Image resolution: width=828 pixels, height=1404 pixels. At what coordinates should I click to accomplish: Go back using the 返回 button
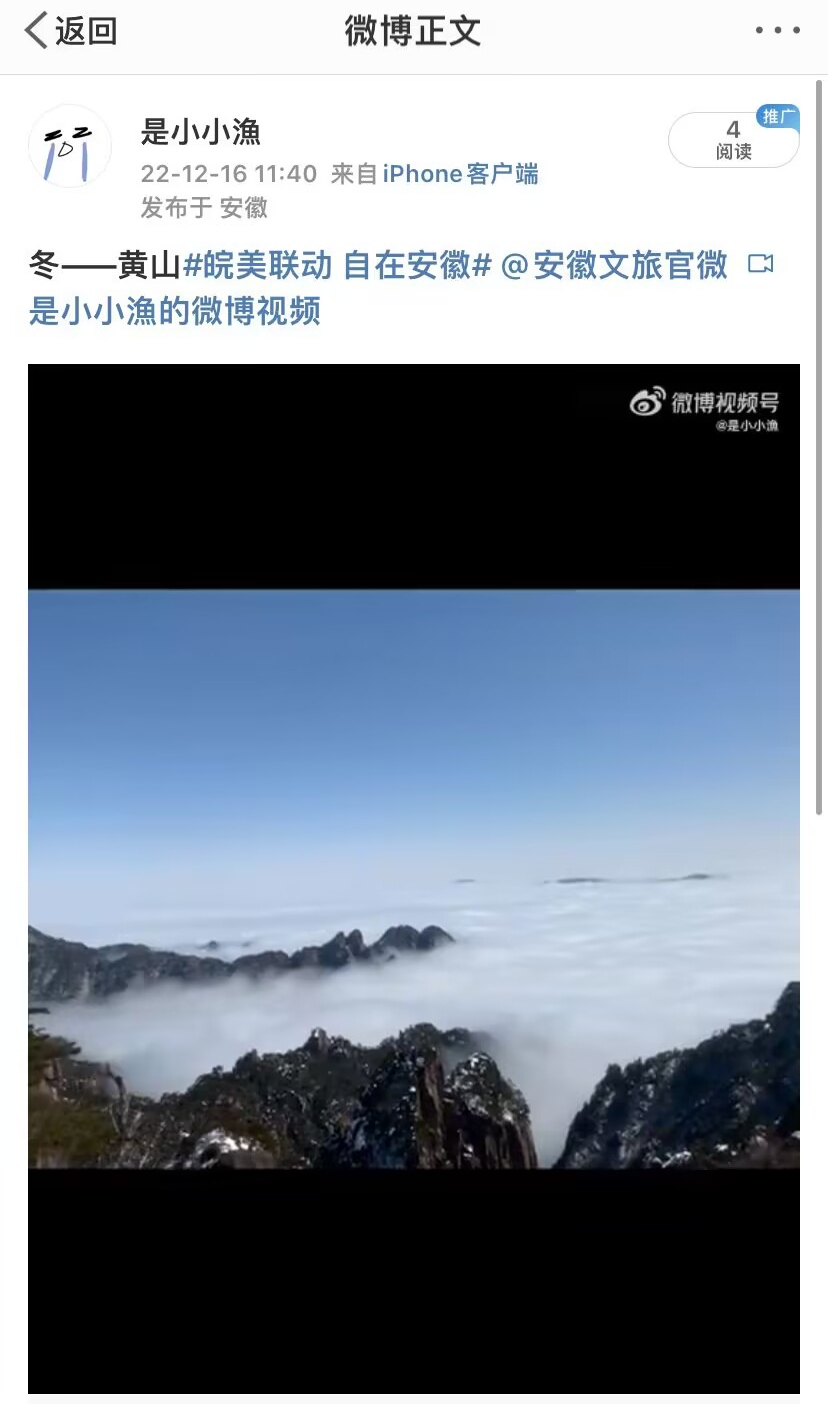pyautogui.click(x=70, y=31)
